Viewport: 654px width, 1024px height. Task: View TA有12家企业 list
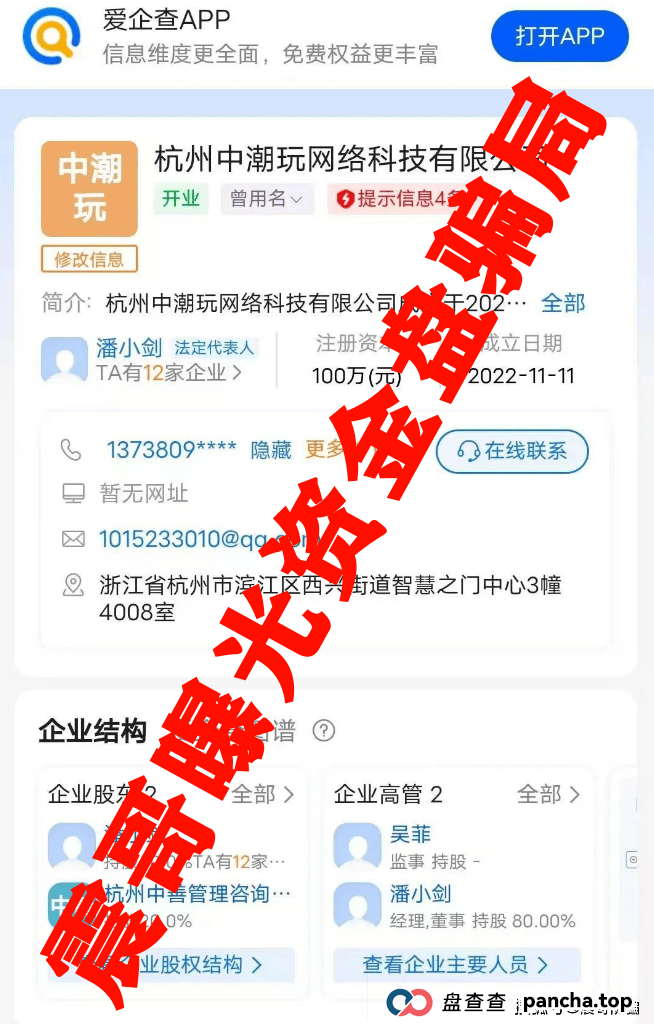click(169, 373)
